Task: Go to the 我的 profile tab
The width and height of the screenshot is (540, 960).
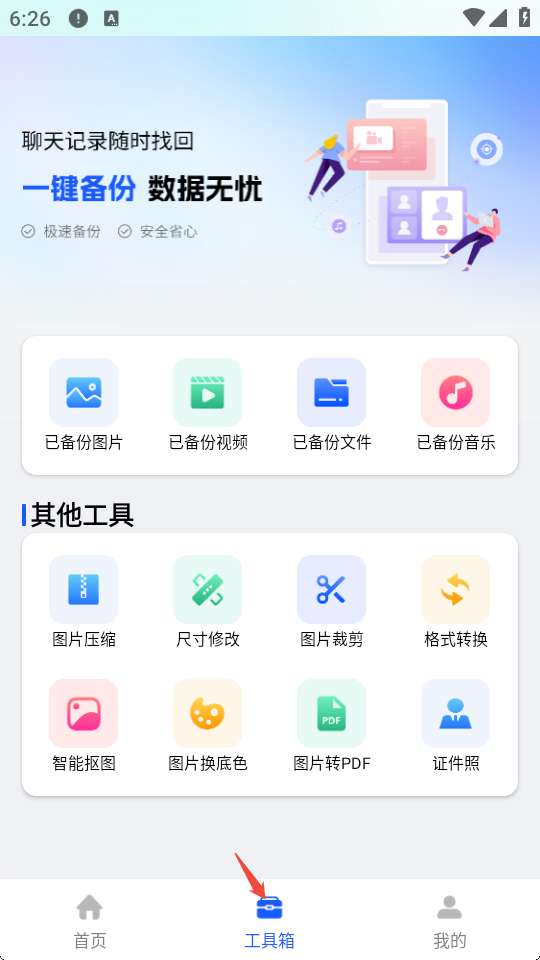Action: click(x=449, y=920)
